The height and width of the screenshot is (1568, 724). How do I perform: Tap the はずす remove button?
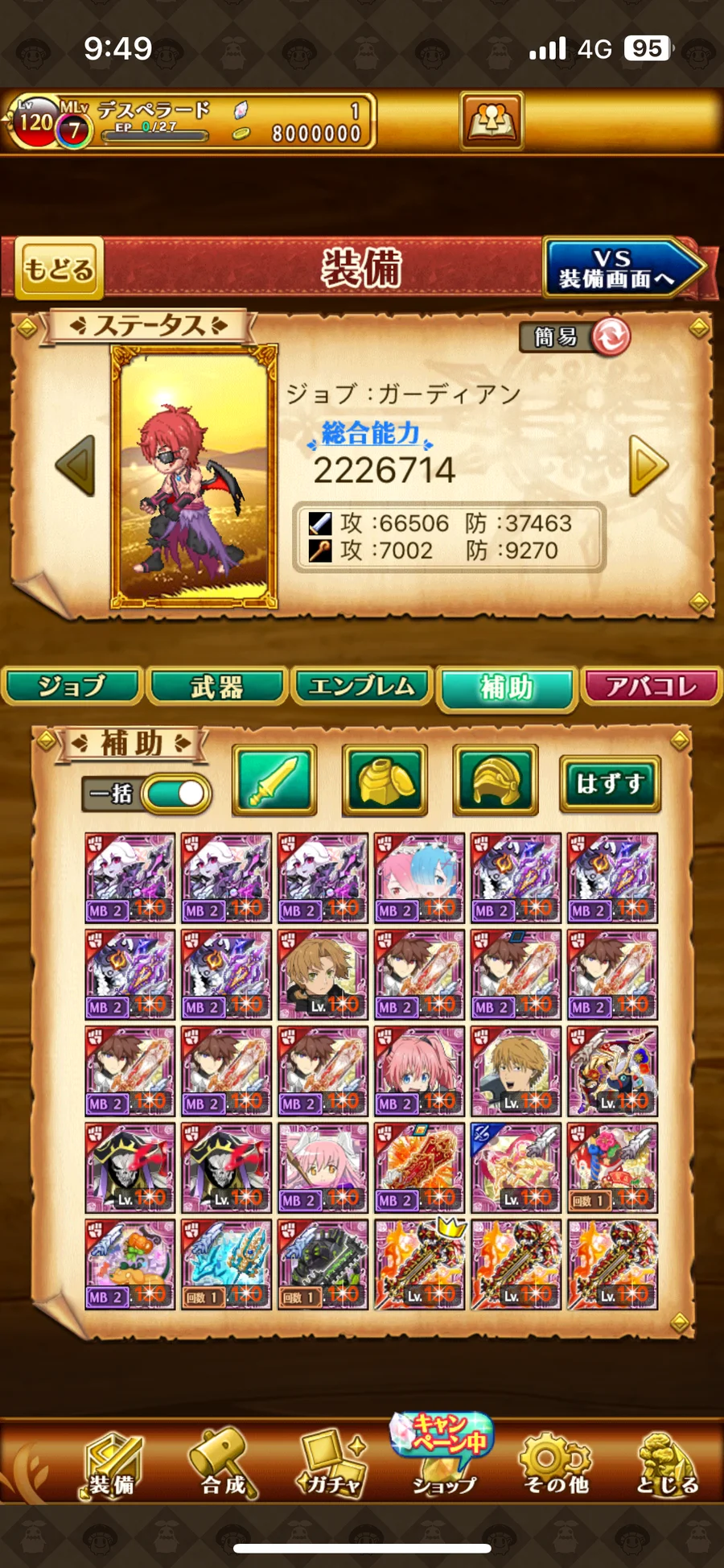(611, 783)
